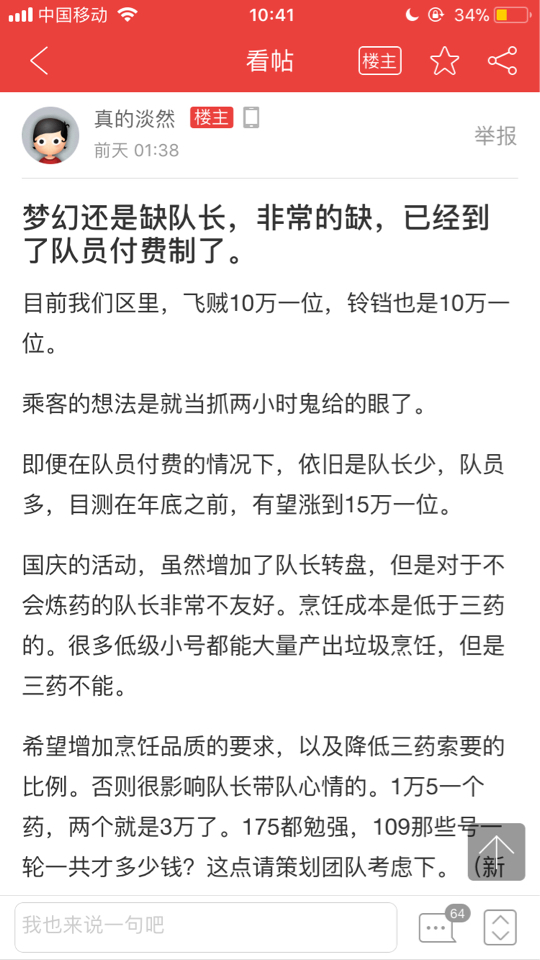Open the username 真的淡然
This screenshot has width=540, height=960.
pyautogui.click(x=135, y=118)
